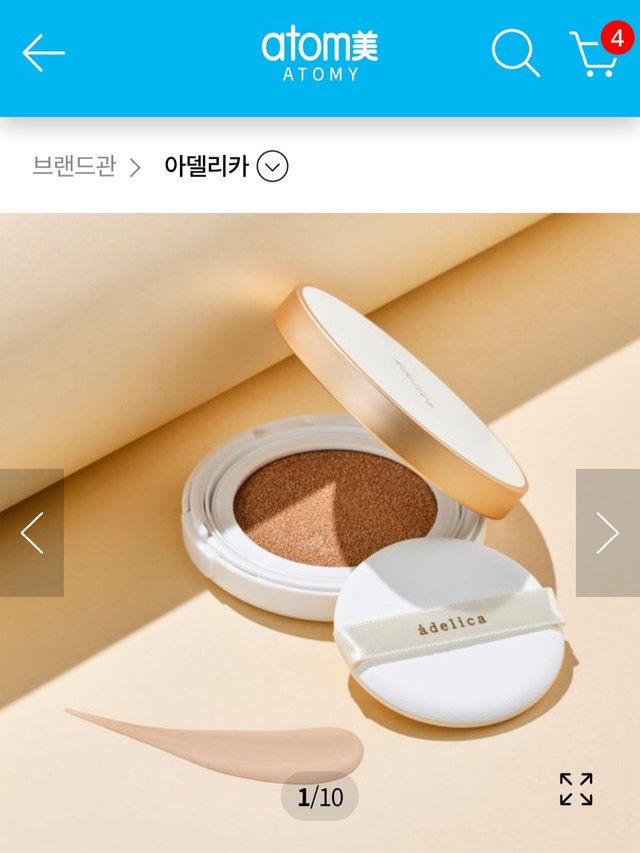Tap the 브랜드관 breadcrumb link
640x853 pixels.
73,166
